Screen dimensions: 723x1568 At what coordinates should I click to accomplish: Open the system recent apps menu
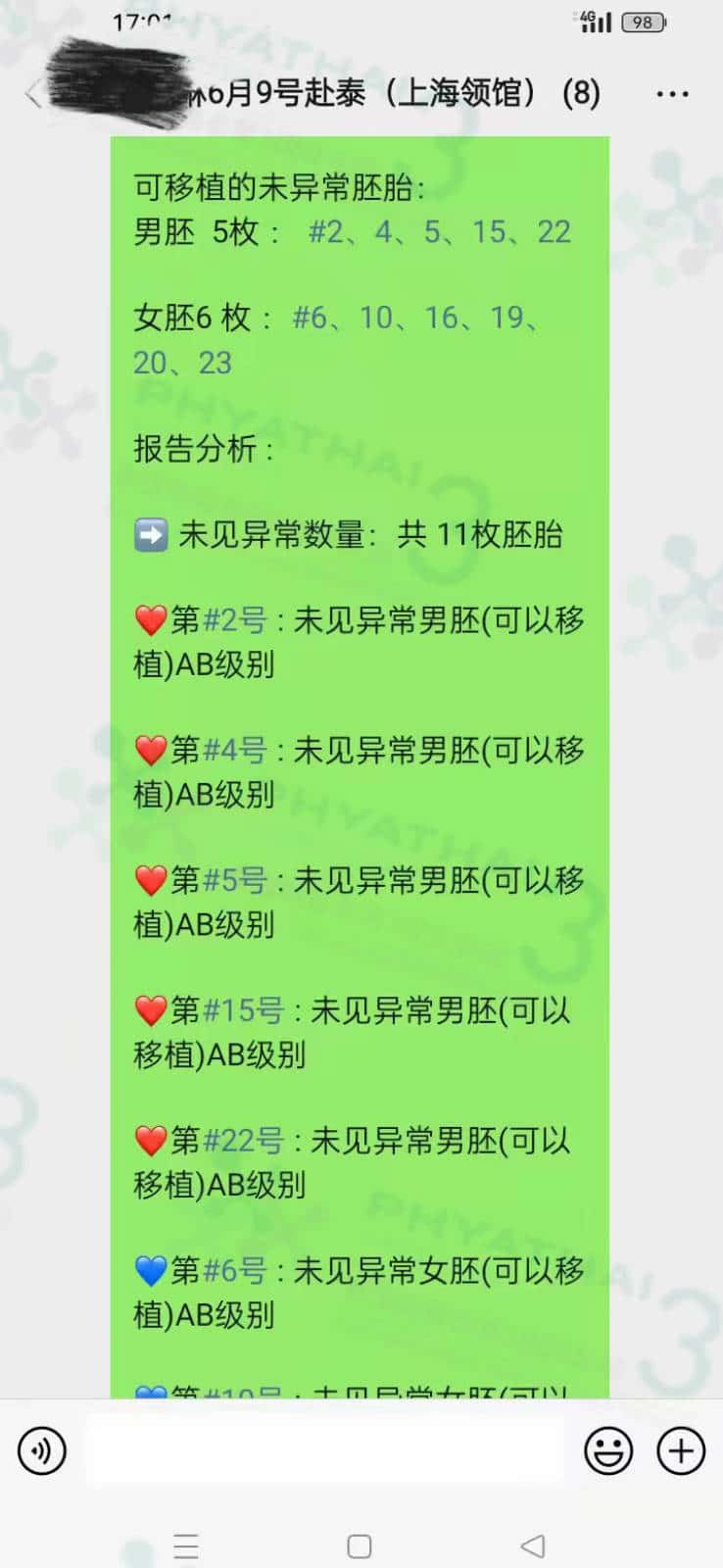click(x=186, y=1546)
